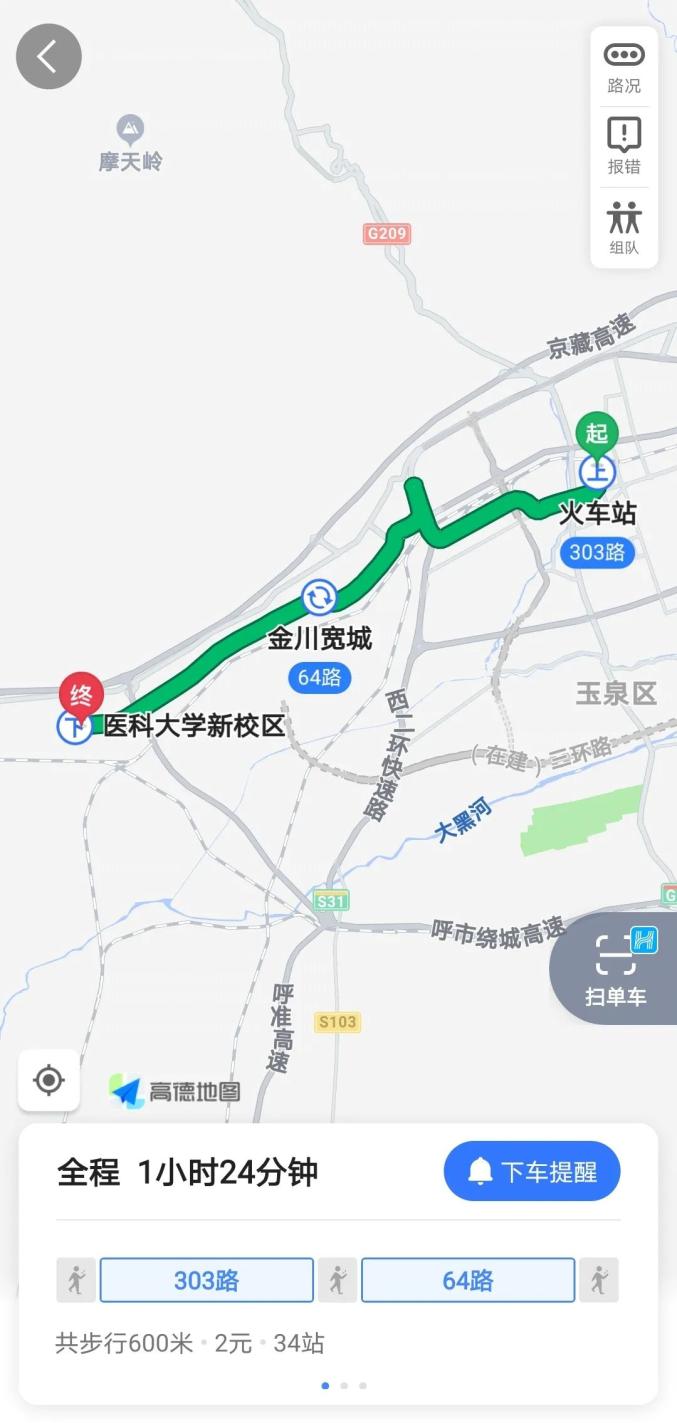The height and width of the screenshot is (1423, 677).
Task: Tap the 金川宽城 transfer marker on map
Action: 319,598
